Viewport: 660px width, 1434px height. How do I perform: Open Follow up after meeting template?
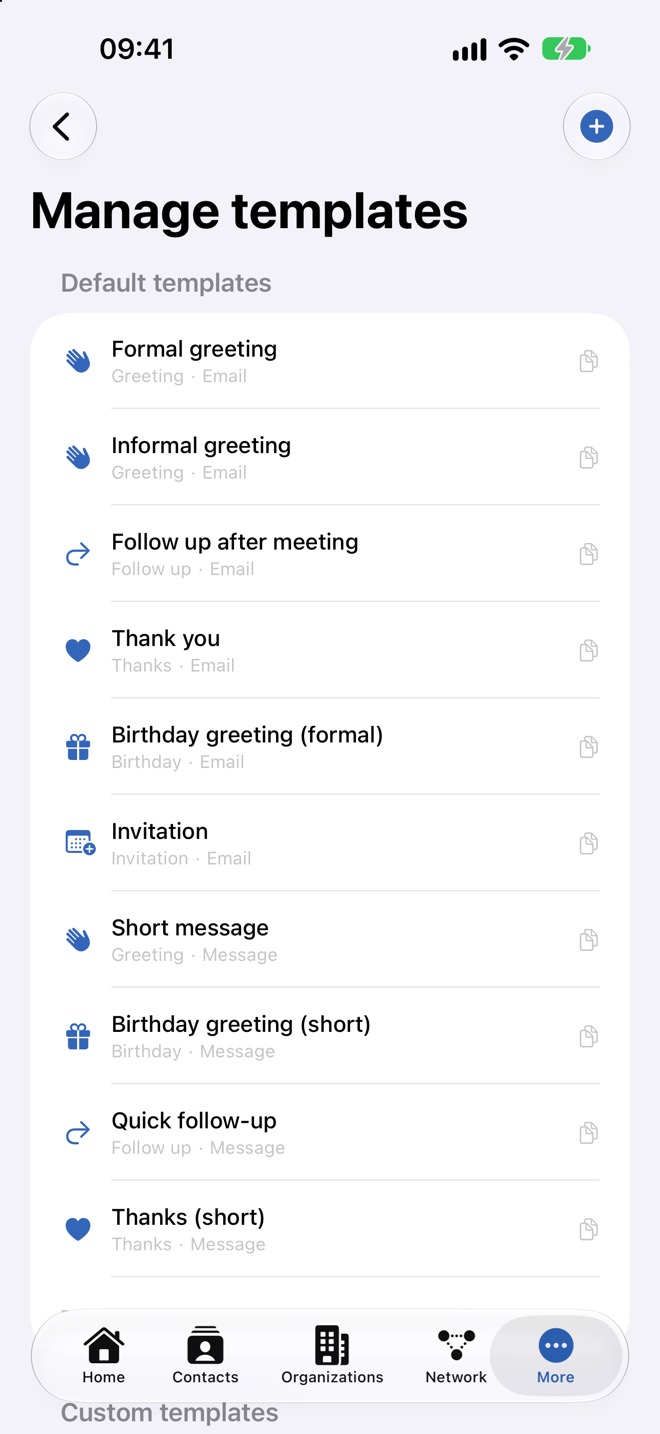pyautogui.click(x=330, y=554)
